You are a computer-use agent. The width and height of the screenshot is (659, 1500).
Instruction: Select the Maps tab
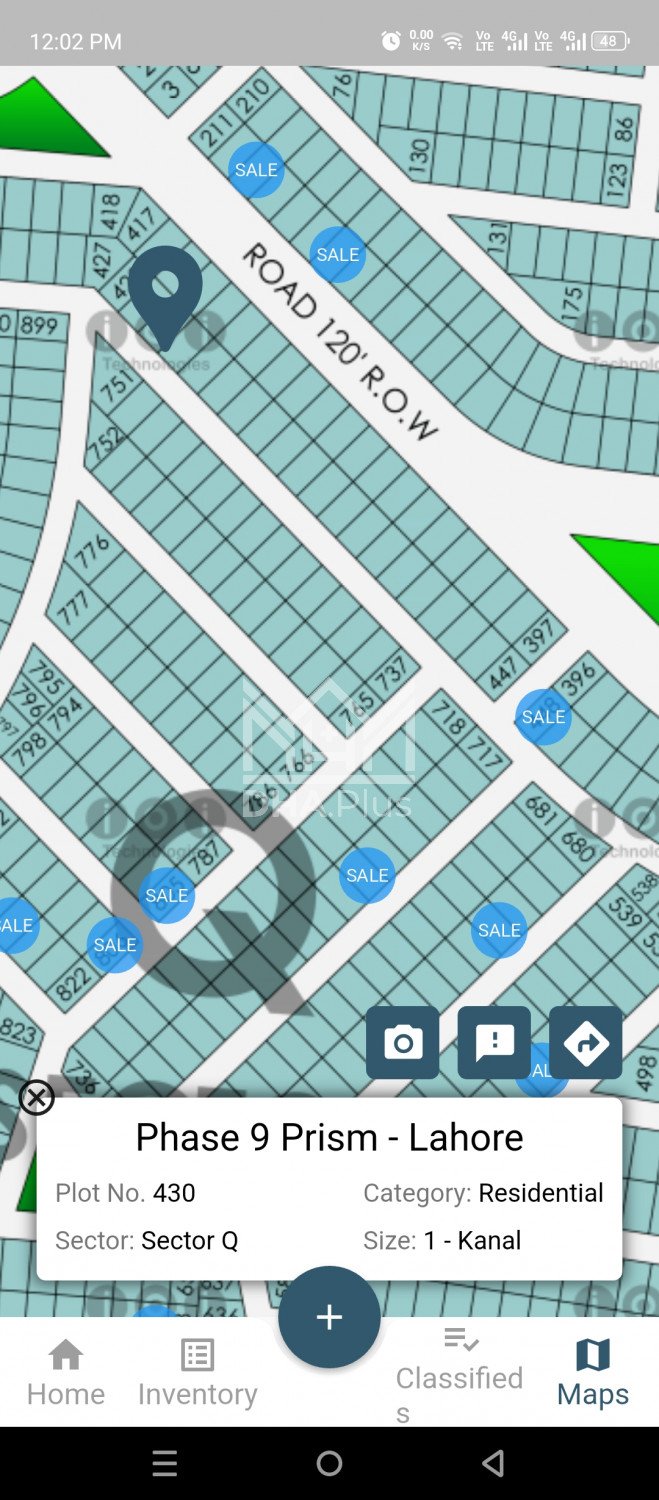(x=592, y=1374)
